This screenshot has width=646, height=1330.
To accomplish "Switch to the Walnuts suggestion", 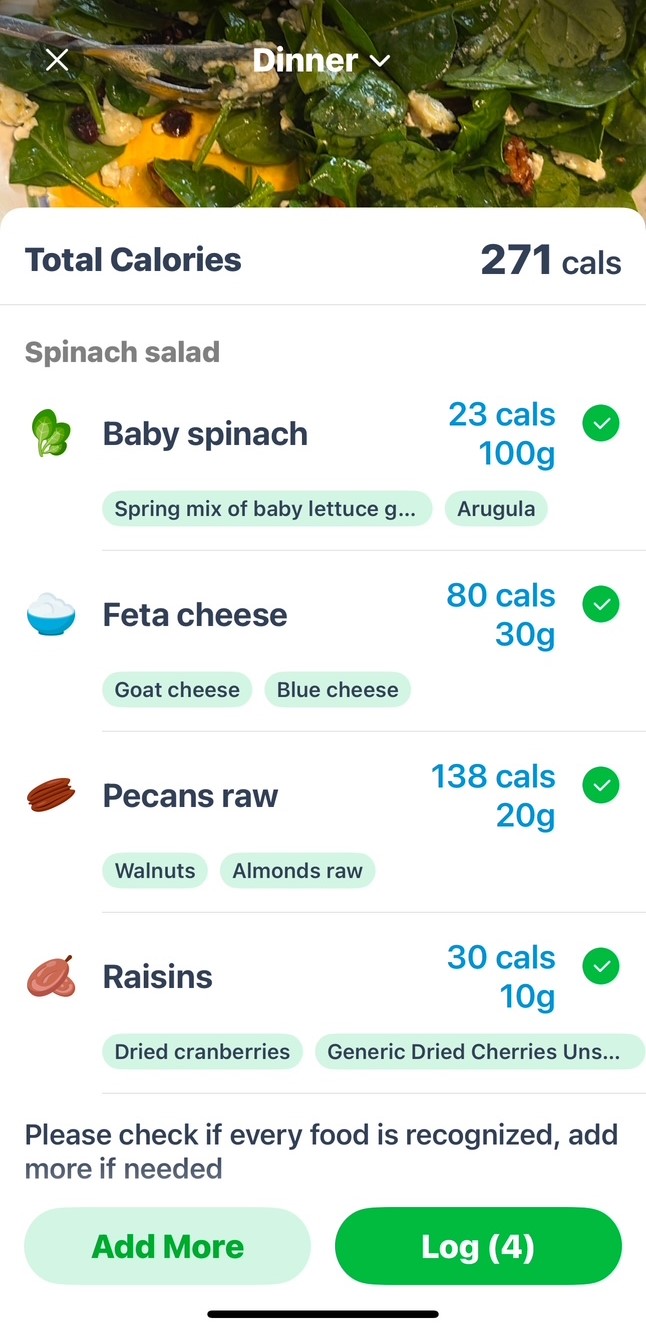I will point(155,871).
